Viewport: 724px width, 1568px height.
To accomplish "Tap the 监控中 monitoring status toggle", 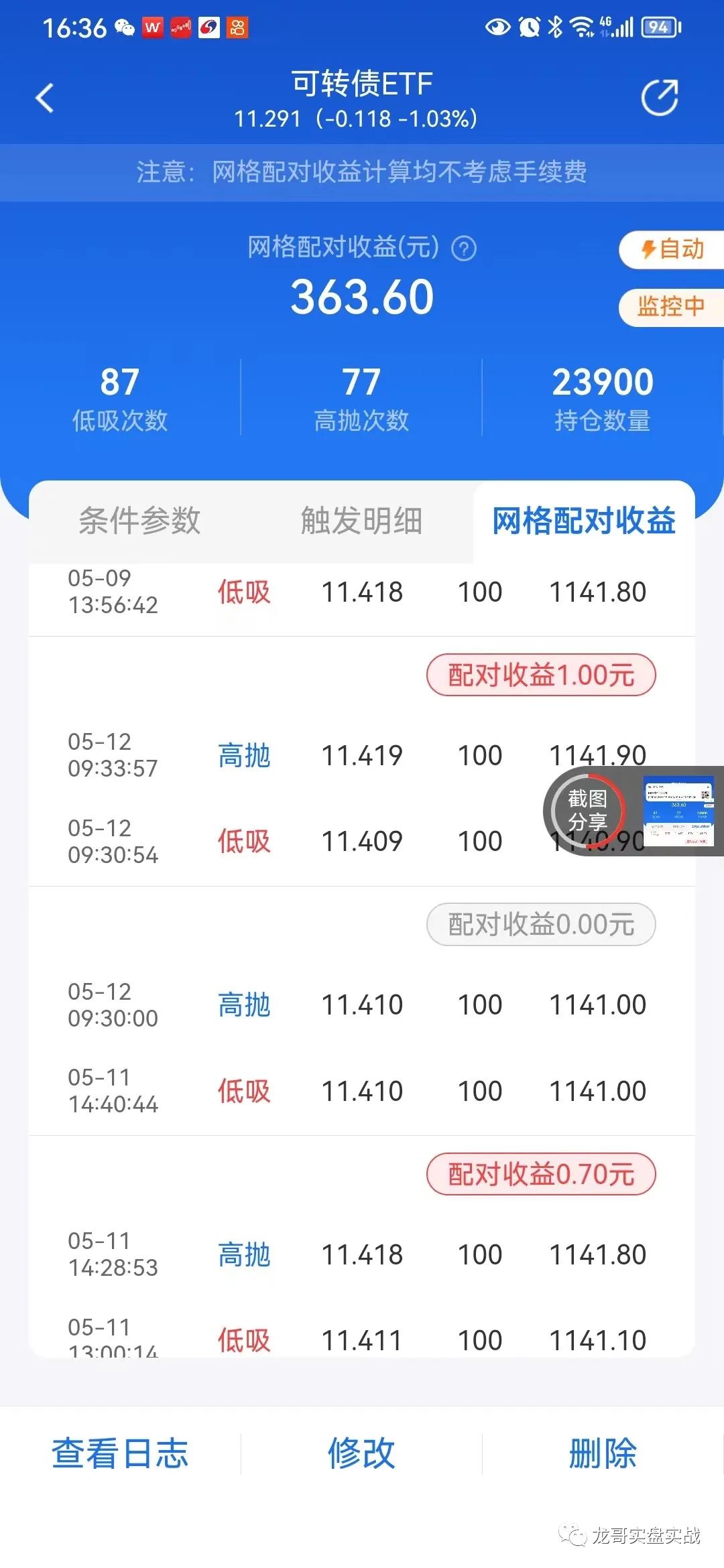I will 670,308.
